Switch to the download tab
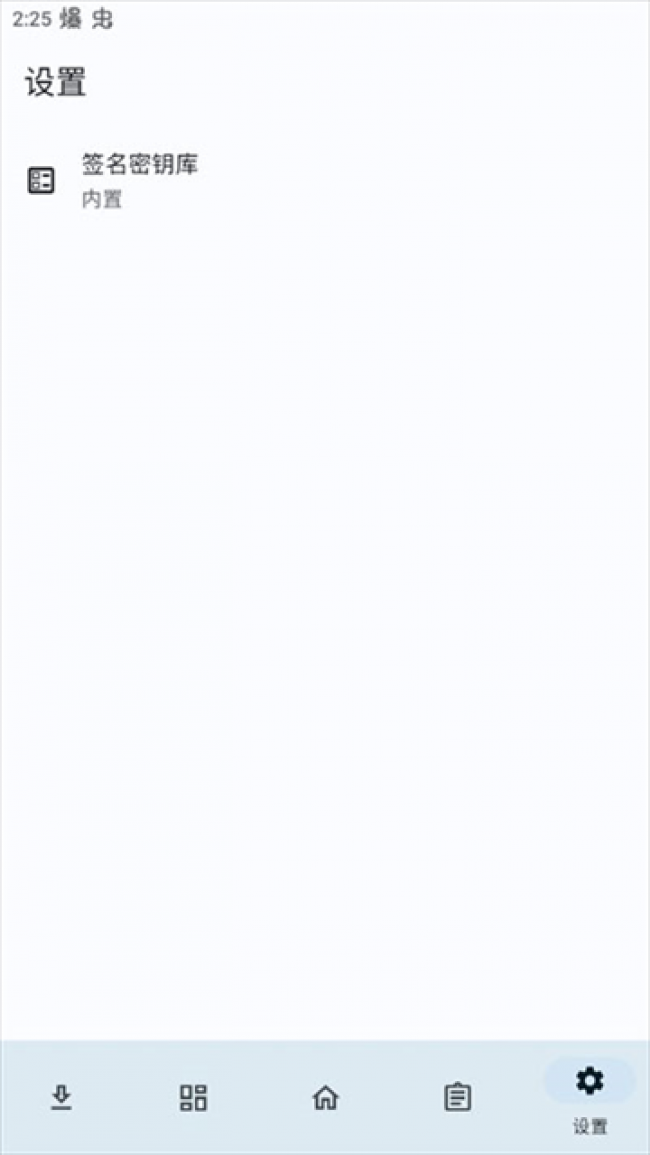 pos(61,1098)
